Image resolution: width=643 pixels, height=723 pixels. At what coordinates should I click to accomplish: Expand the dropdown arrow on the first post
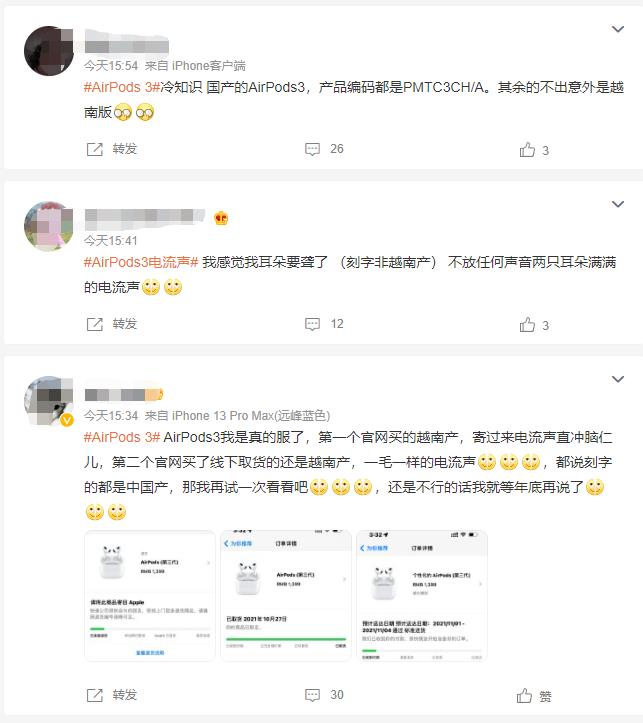[617, 30]
